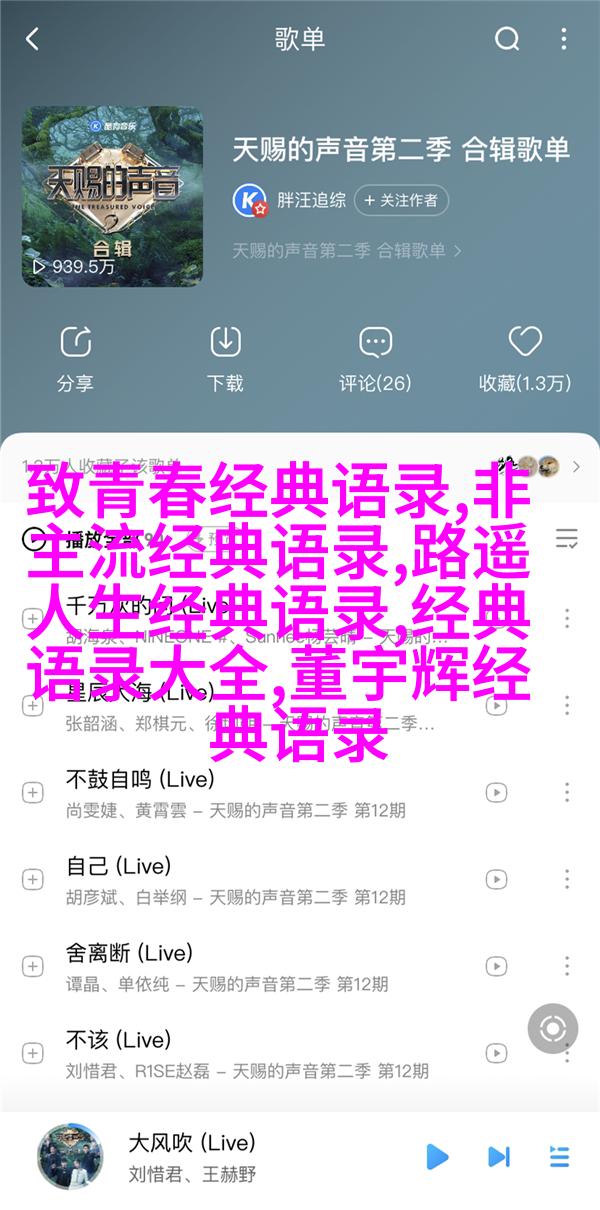This screenshot has height=1210, width=600.
Task: Open search from the top bar
Action: [507, 40]
